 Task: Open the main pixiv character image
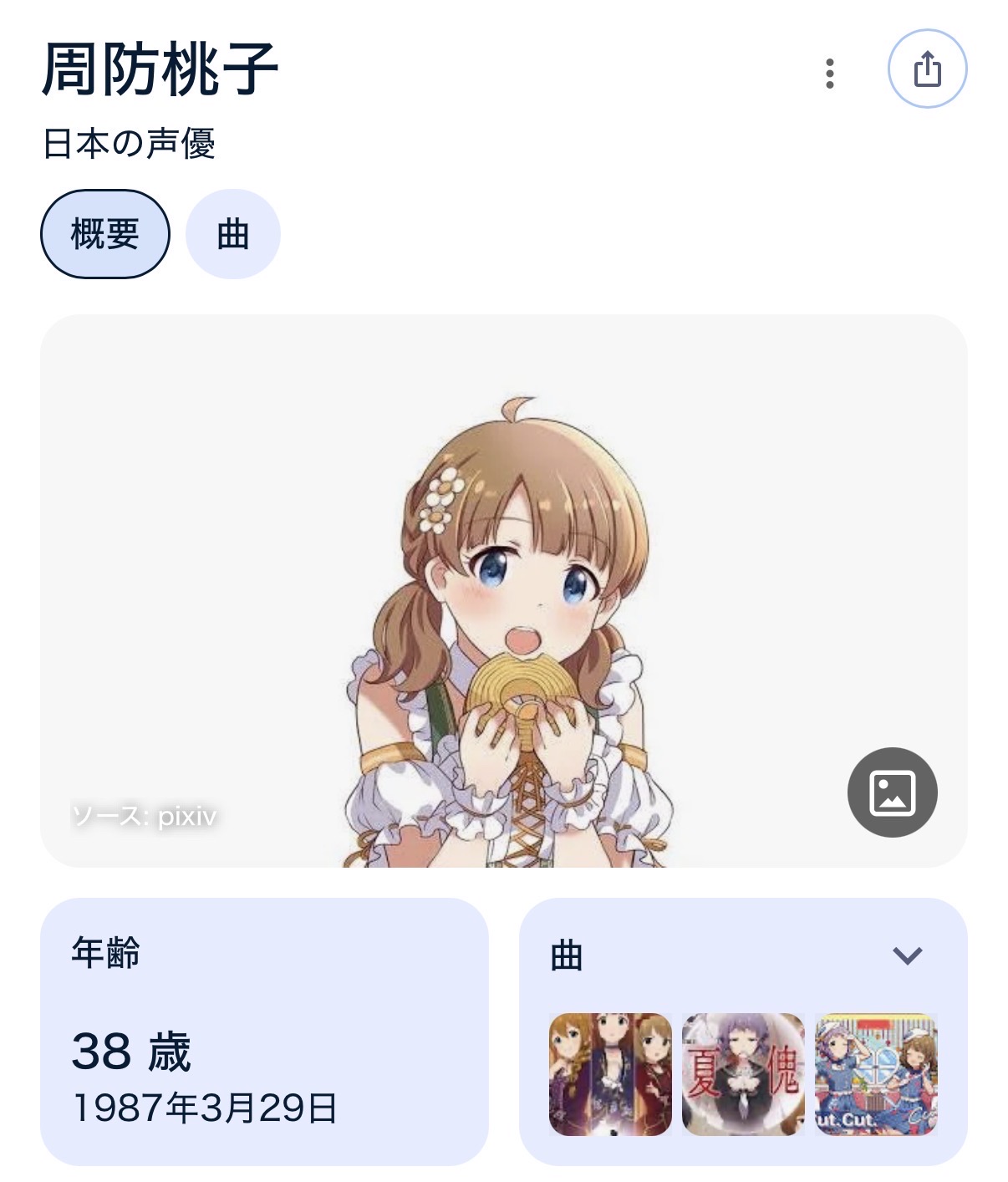[x=503, y=590]
